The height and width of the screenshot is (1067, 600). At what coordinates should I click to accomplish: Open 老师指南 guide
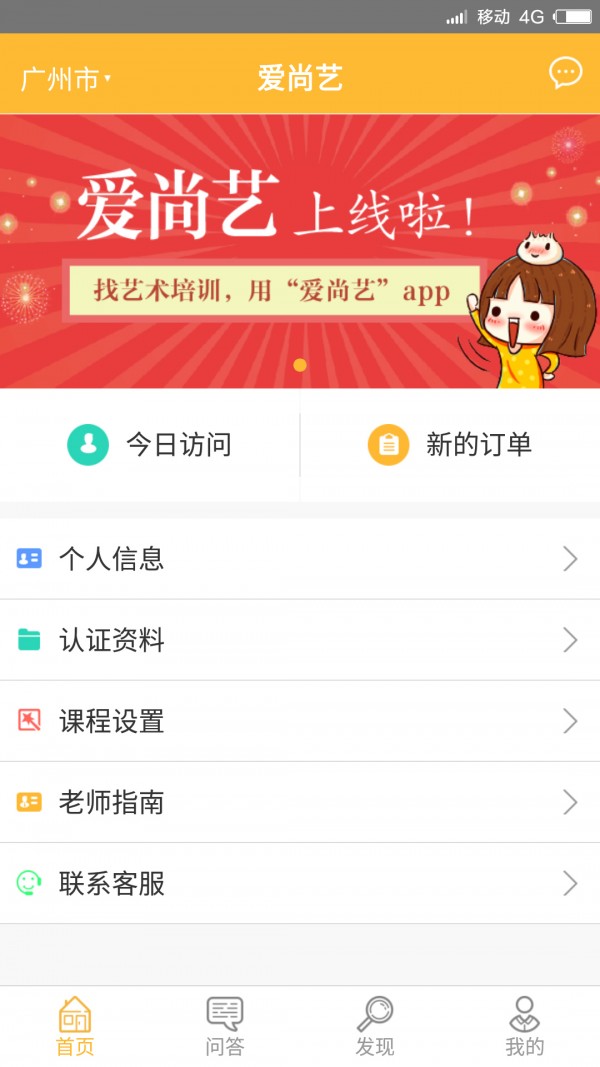300,802
